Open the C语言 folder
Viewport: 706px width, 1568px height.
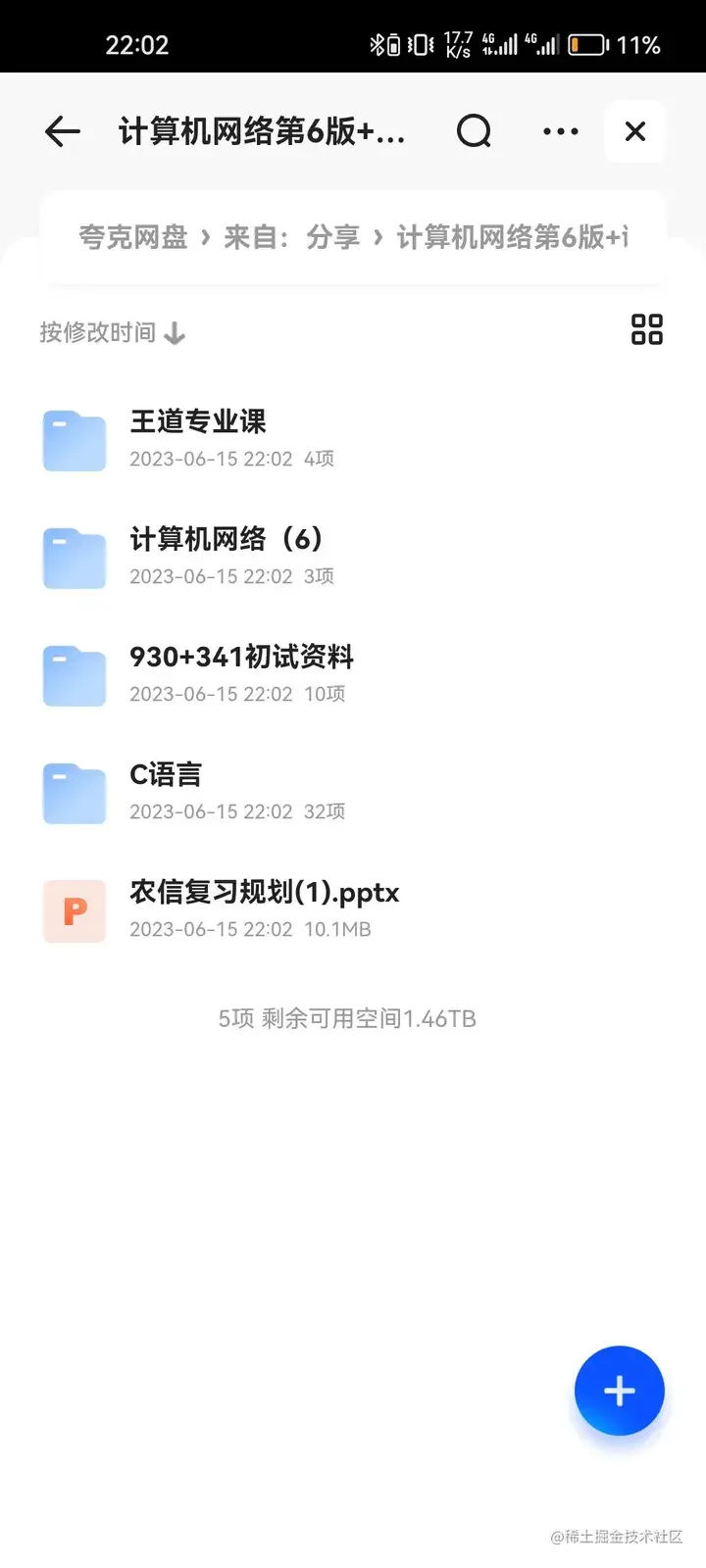coord(167,790)
